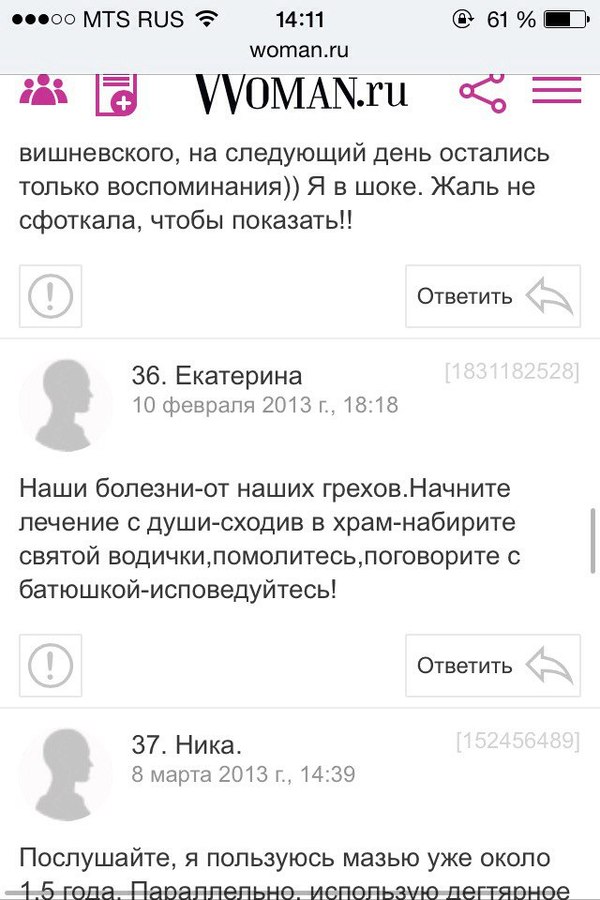The height and width of the screenshot is (900, 600).
Task: Go to the Woman.ru home logo
Action: coord(301,93)
